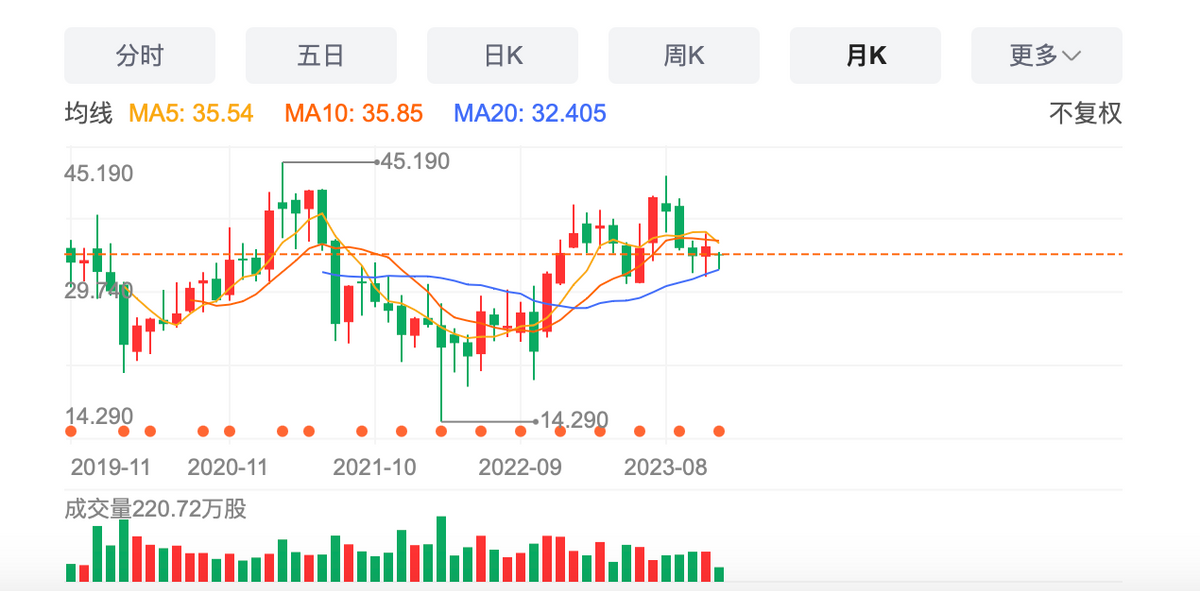
Task: Expand the 更多 chart options dropdown
Action: click(1046, 56)
